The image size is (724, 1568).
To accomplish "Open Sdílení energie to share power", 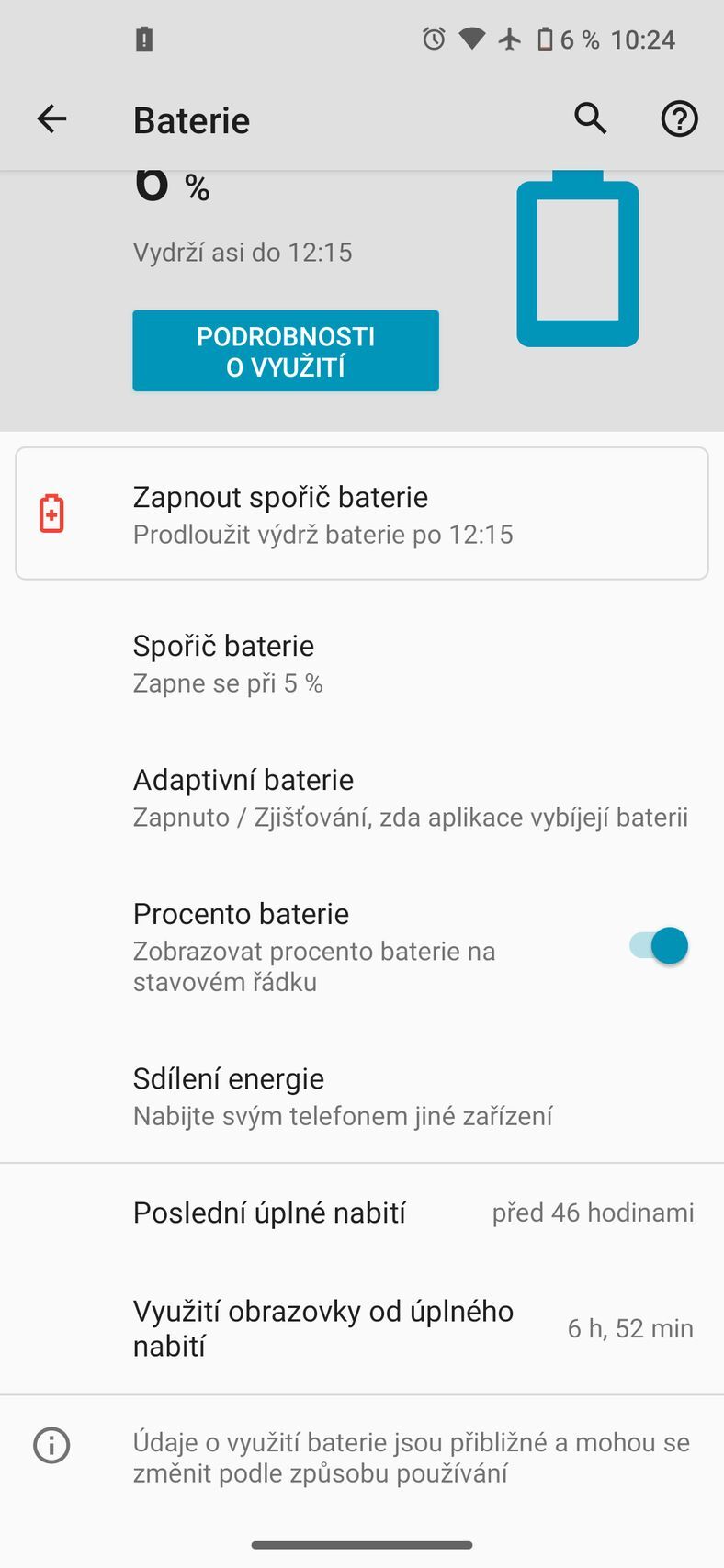I will (x=362, y=1095).
